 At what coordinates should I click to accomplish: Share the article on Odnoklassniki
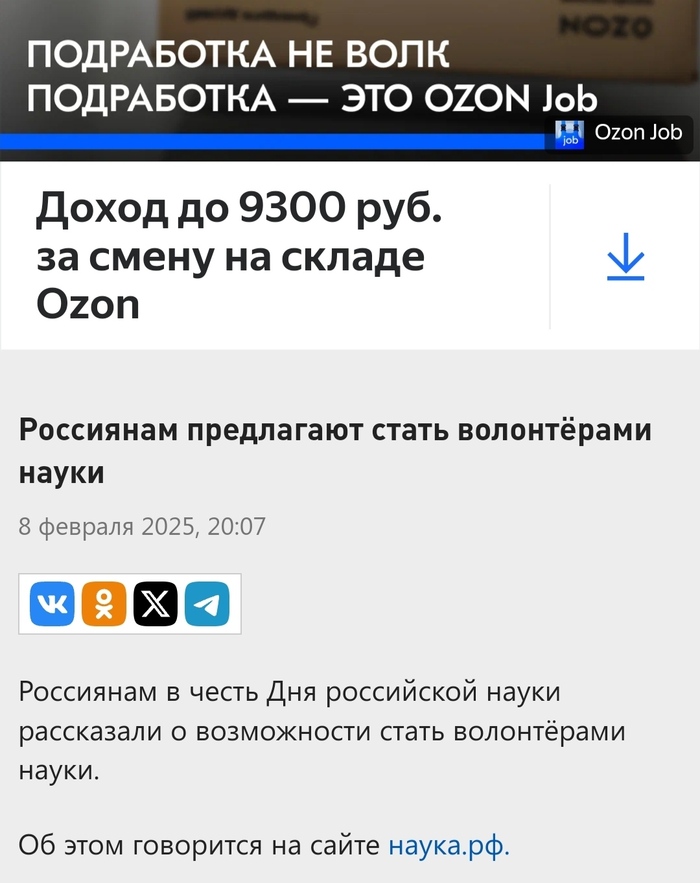[104, 603]
